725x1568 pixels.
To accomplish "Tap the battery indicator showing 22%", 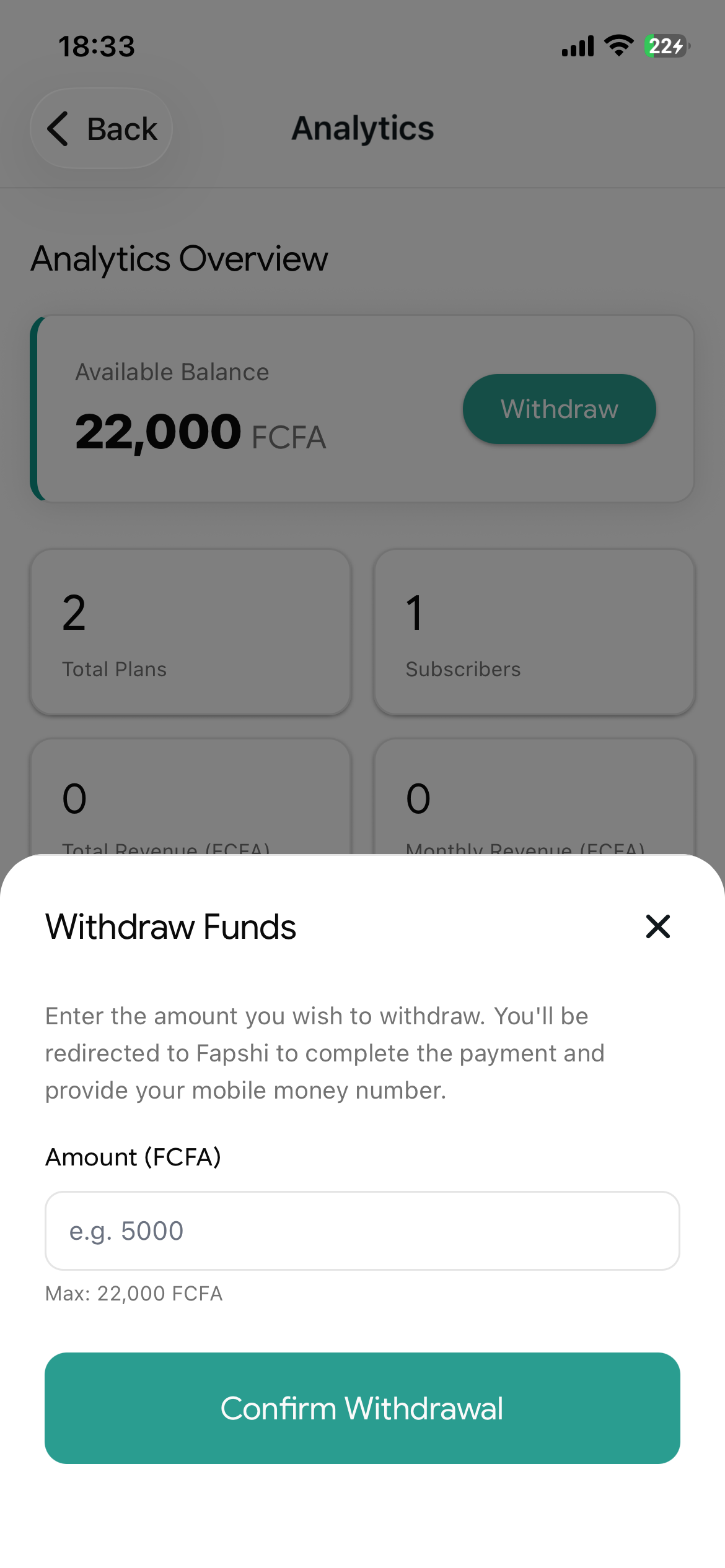I will click(666, 45).
